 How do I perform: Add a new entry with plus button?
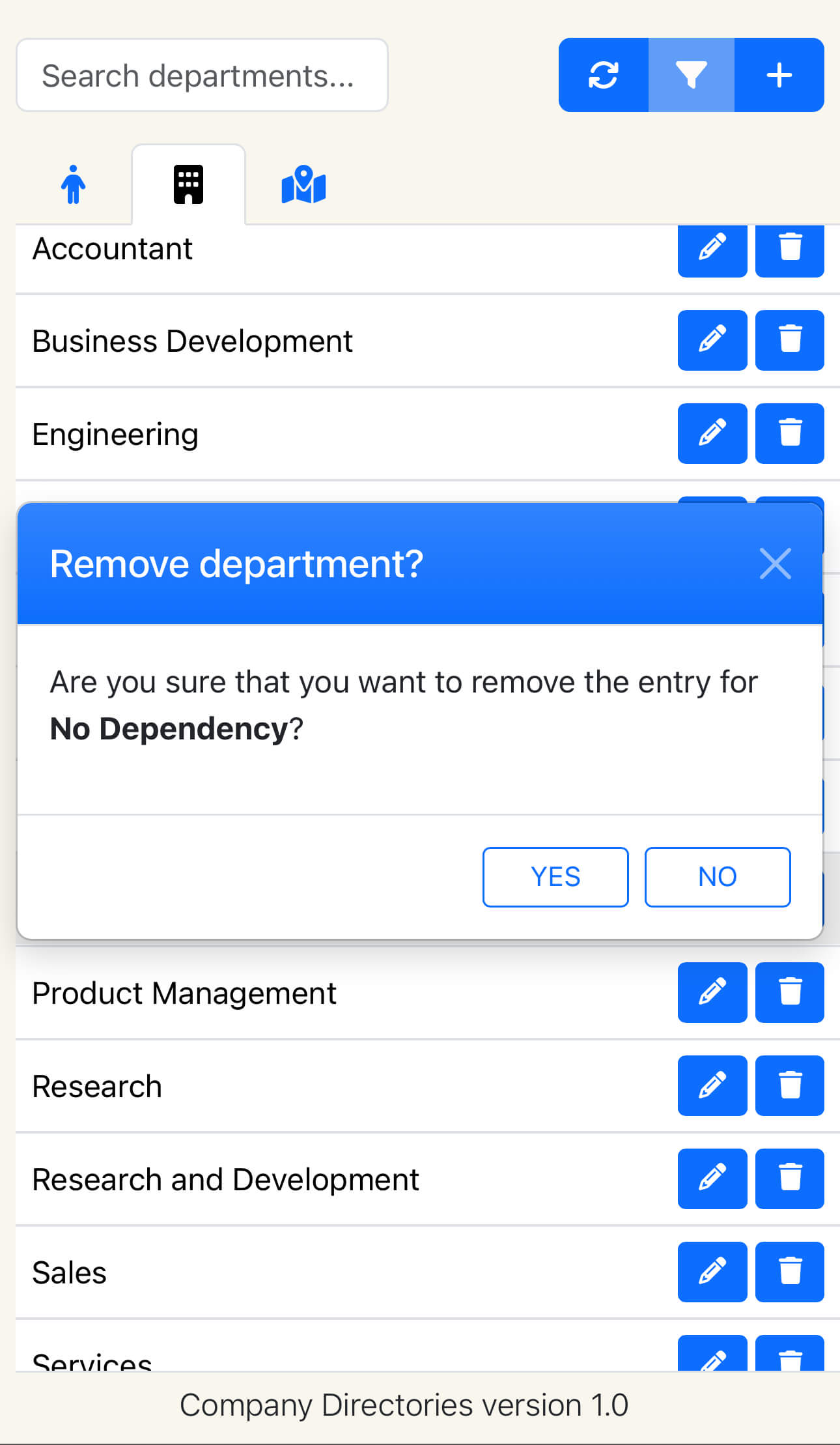(x=779, y=75)
